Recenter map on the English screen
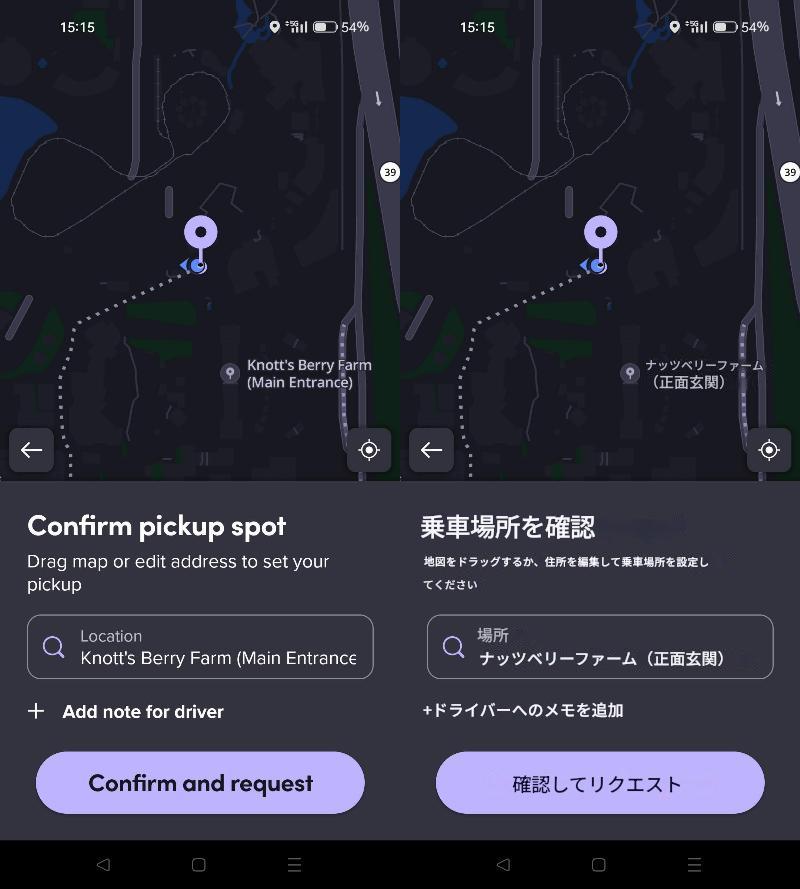 [x=369, y=450]
